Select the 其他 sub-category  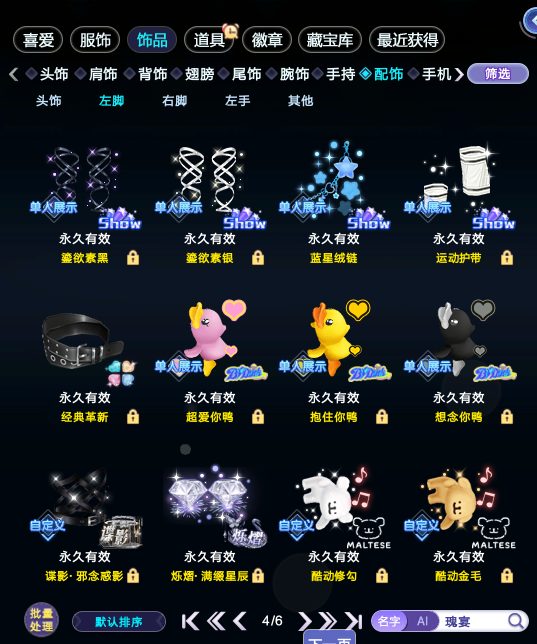(300, 101)
